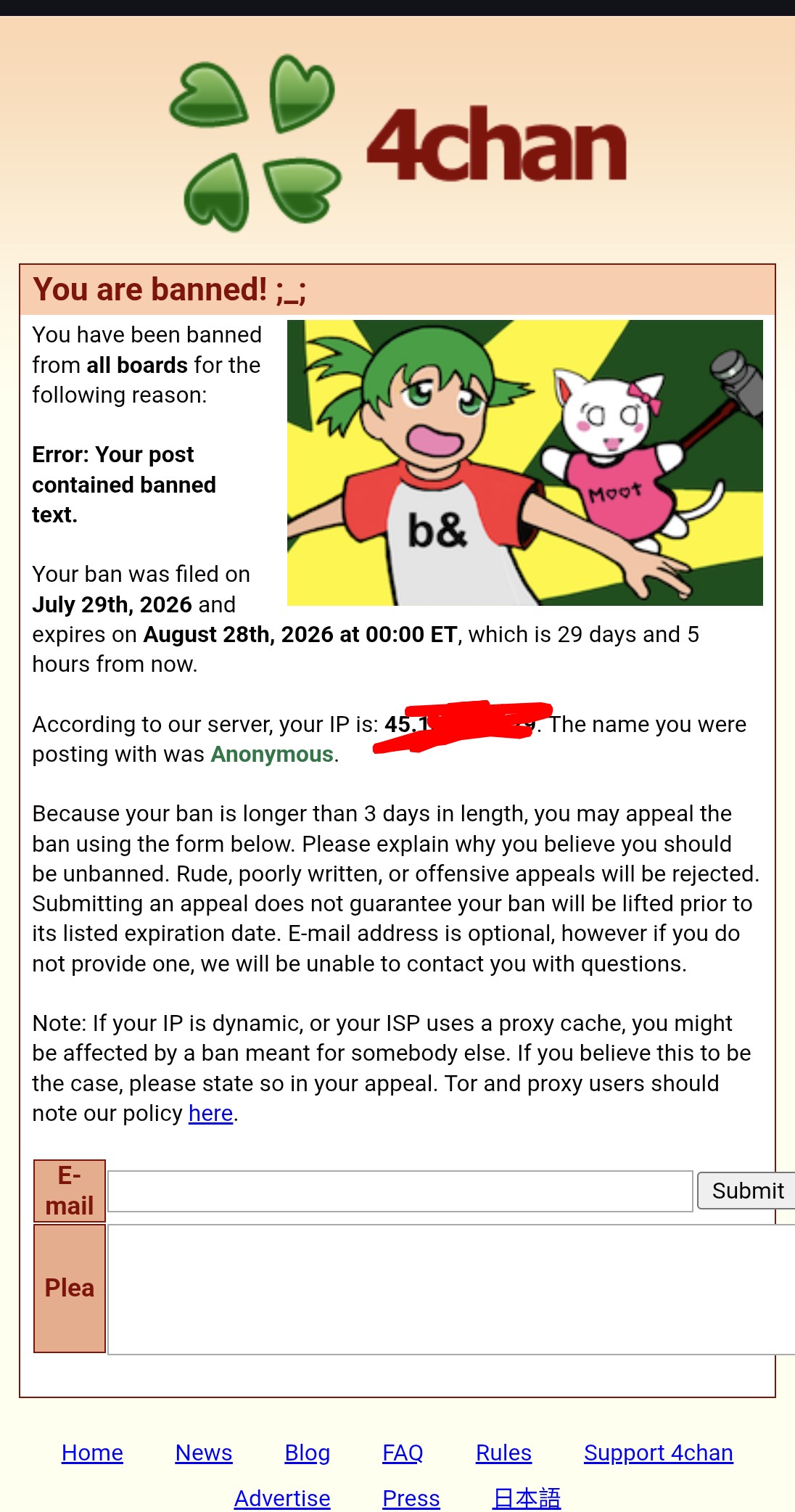Go to the Home link

pyautogui.click(x=92, y=1453)
